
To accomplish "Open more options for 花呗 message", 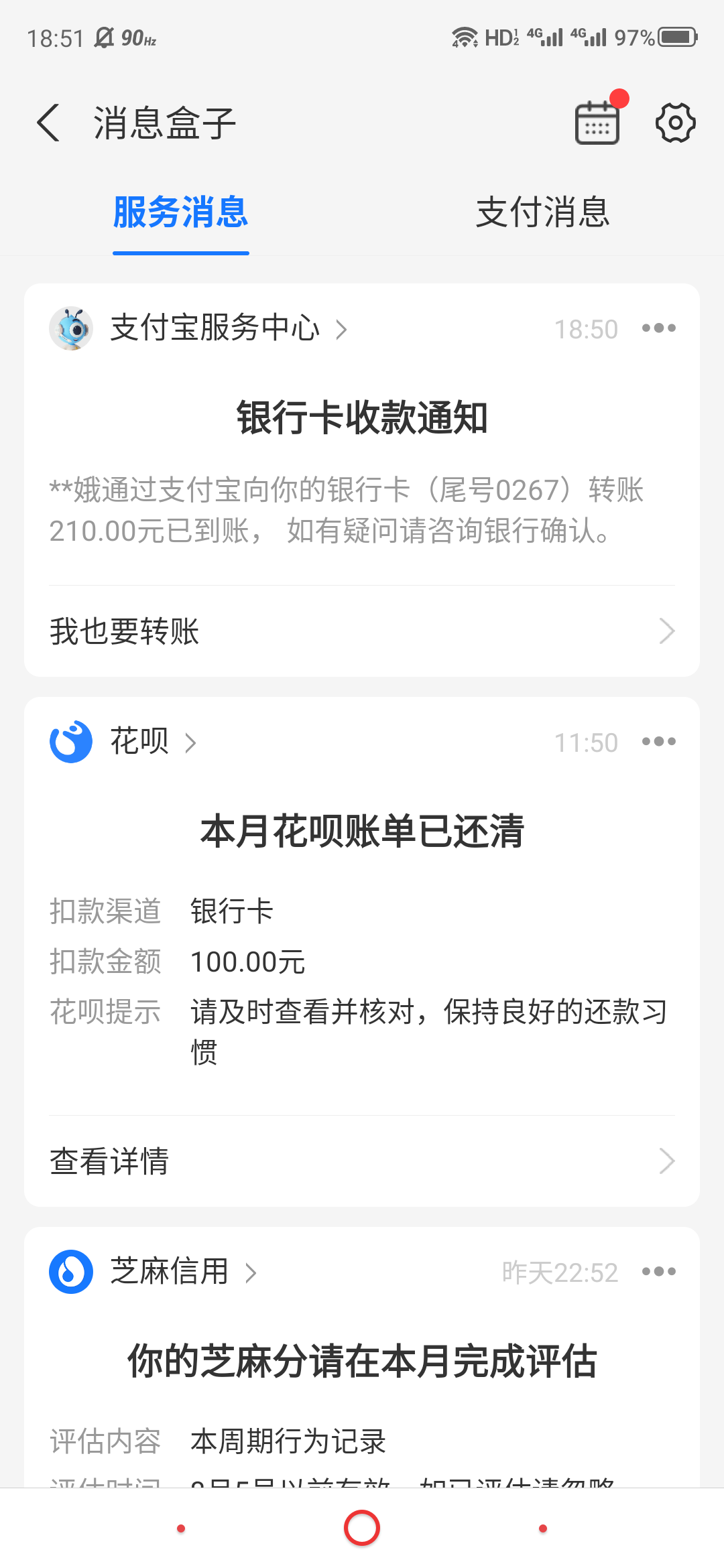I will coord(658,742).
